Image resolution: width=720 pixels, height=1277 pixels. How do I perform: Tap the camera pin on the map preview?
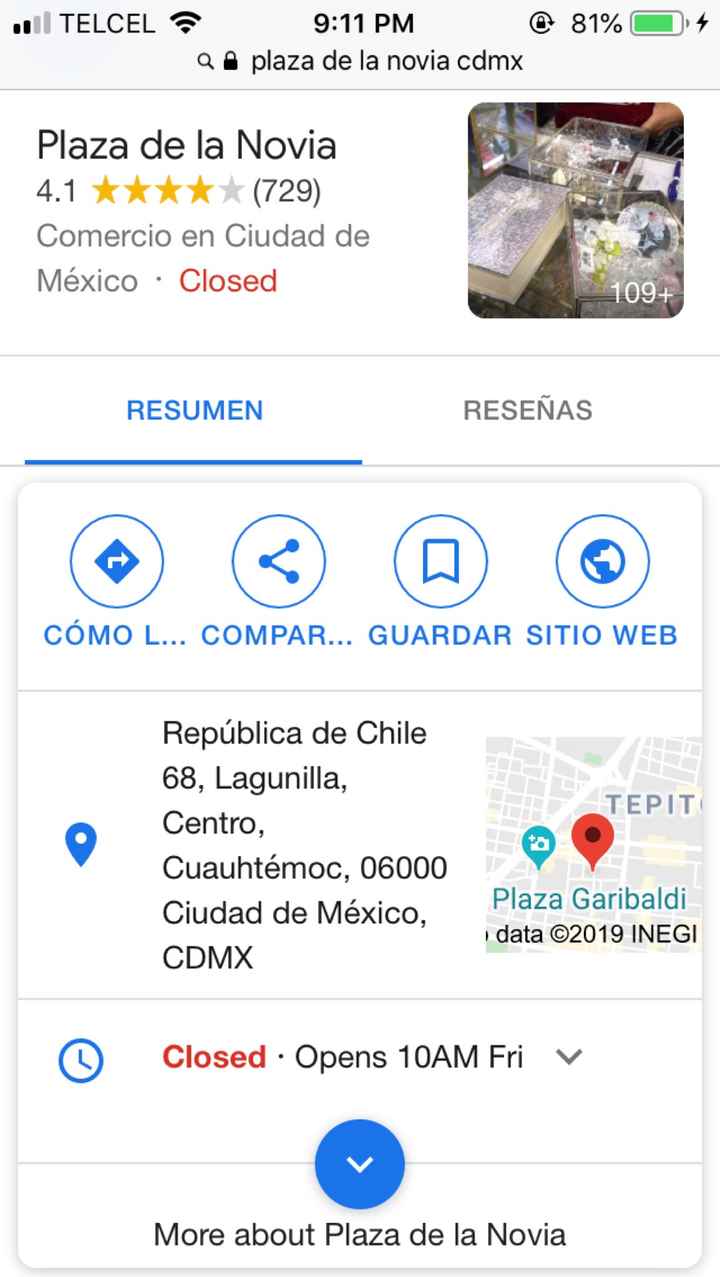click(539, 841)
